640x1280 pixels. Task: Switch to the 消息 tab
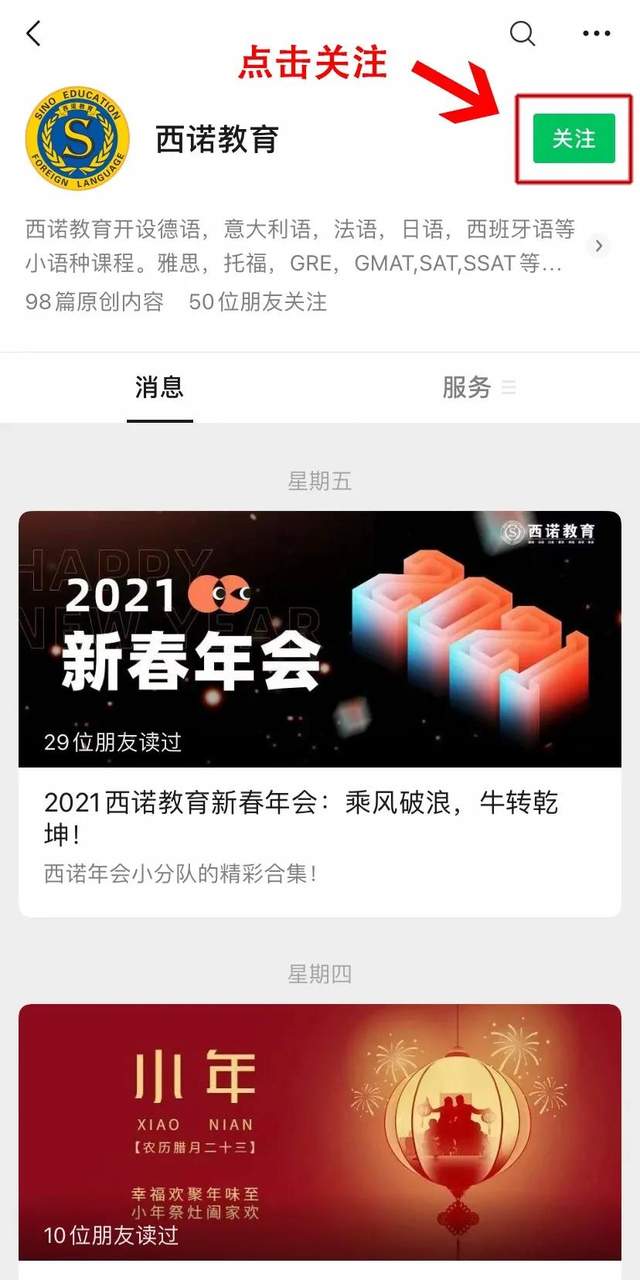pos(160,387)
